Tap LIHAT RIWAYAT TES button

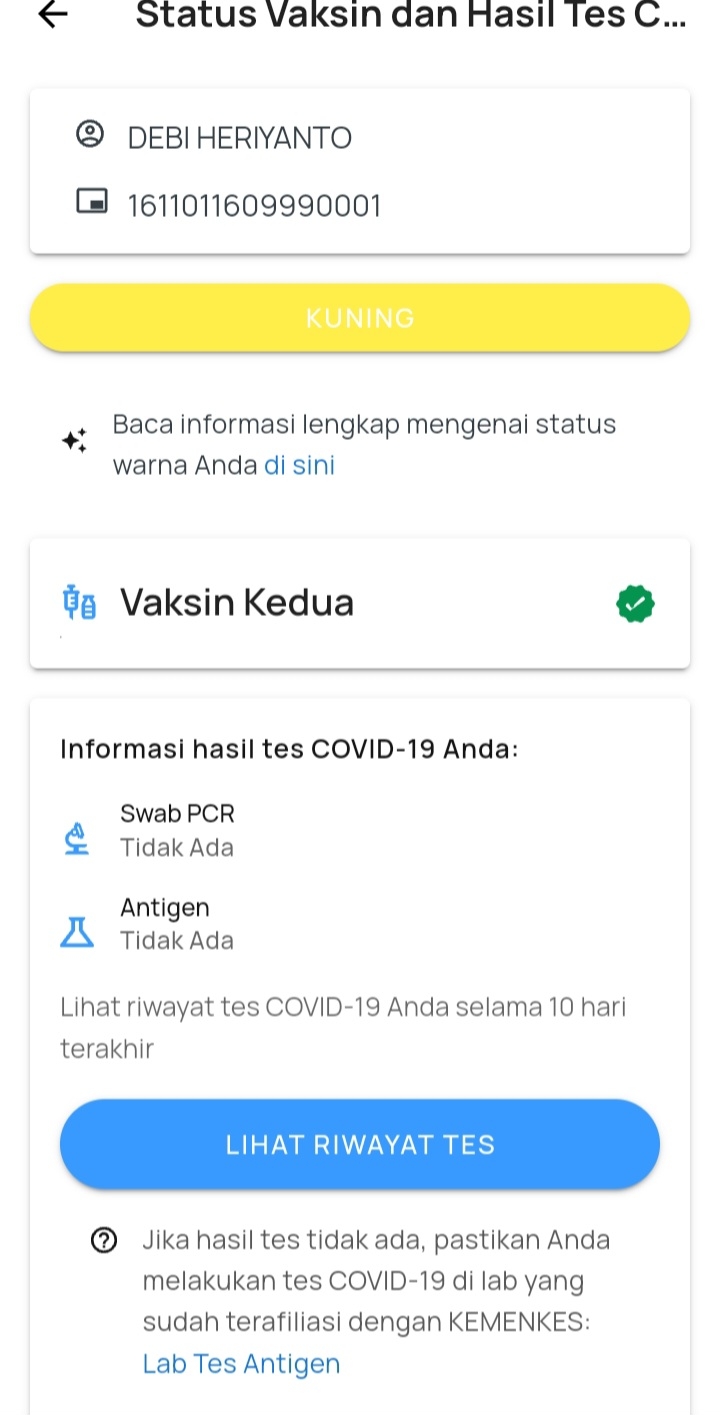pyautogui.click(x=360, y=1144)
